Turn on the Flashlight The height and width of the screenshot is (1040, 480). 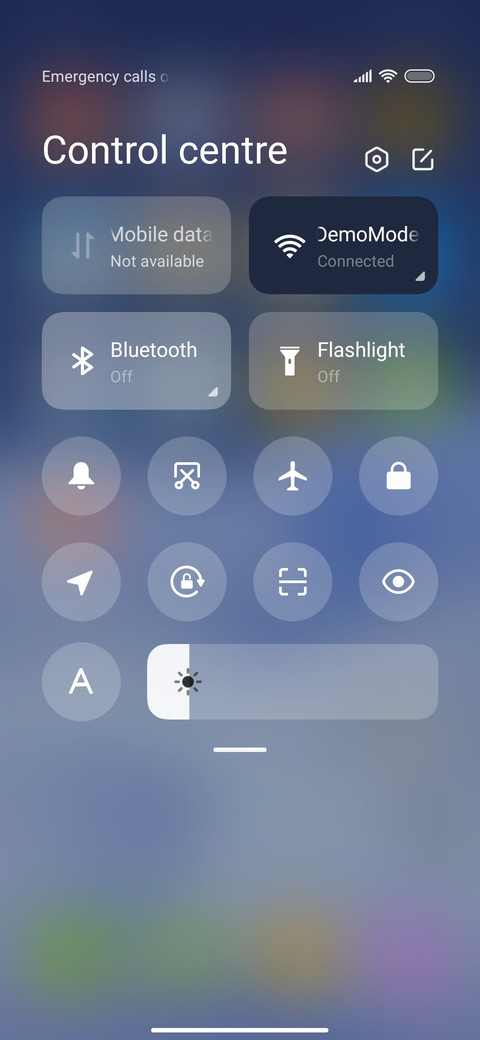[x=343, y=361]
